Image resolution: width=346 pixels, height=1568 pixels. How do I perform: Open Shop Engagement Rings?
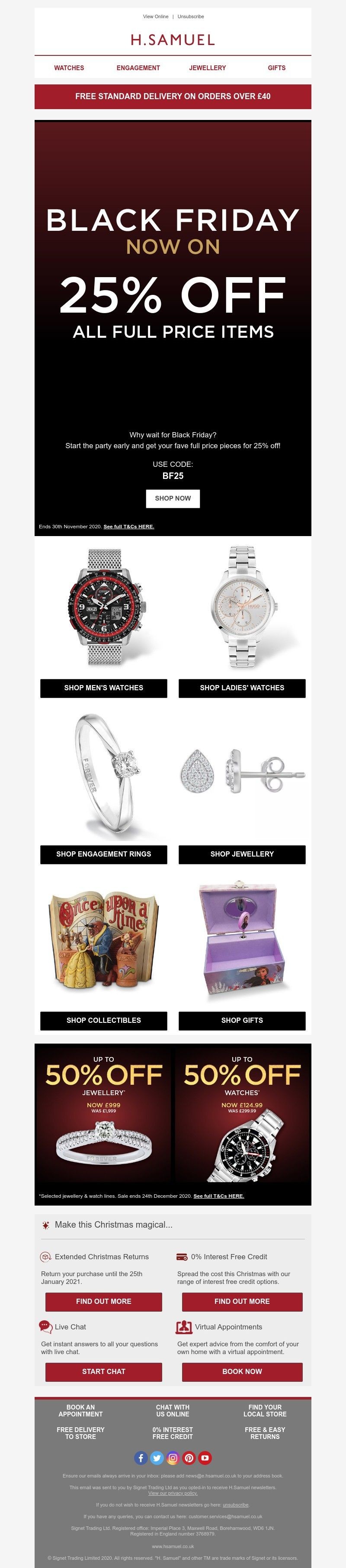(x=103, y=854)
